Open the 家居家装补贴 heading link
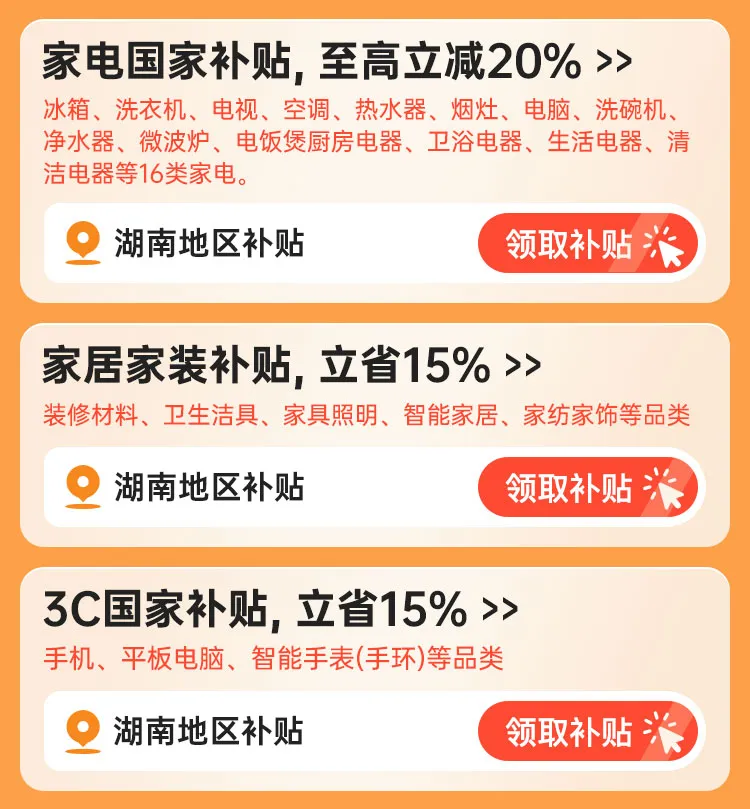Screen dimensions: 750x809 click(291, 367)
